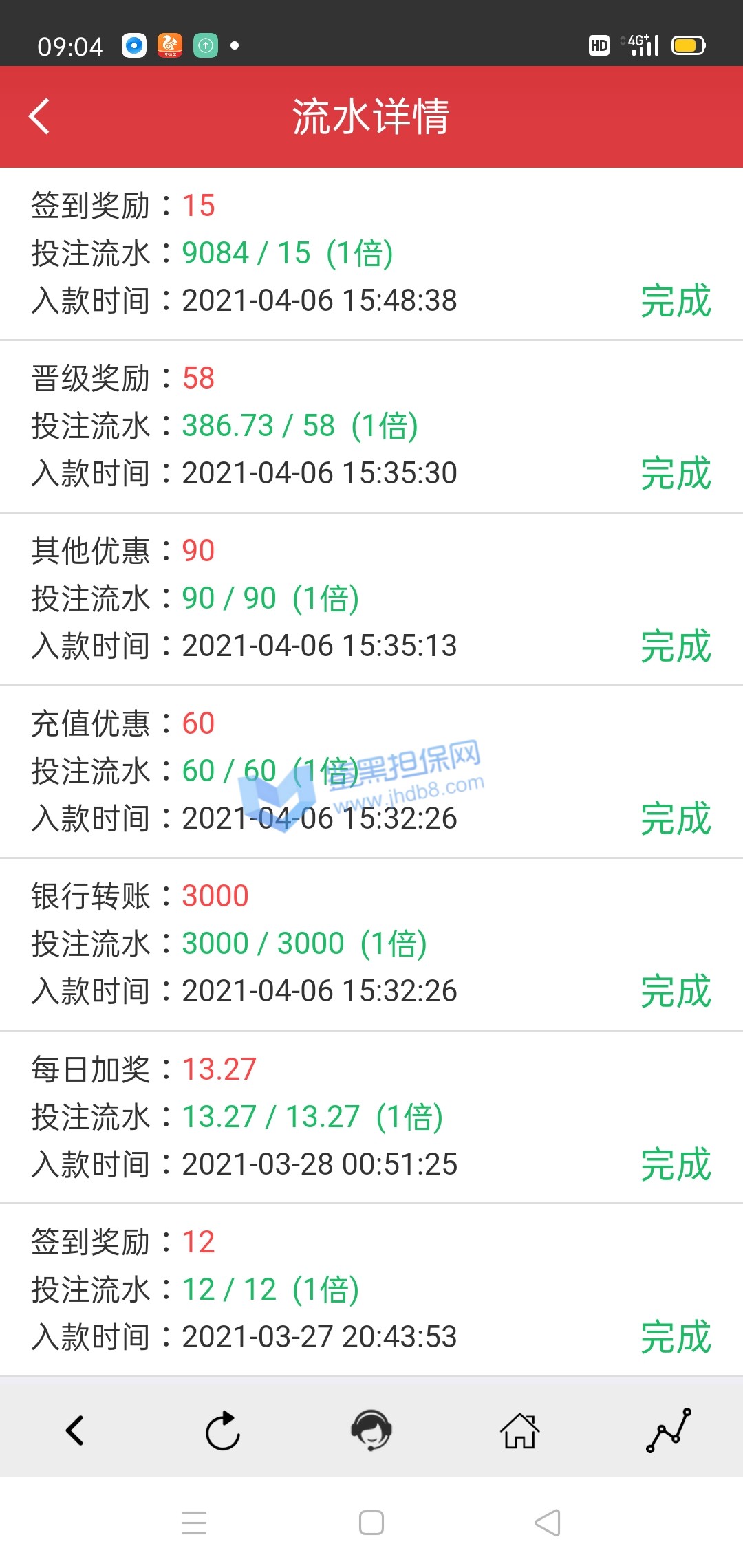
Task: Tap the system home square button
Action: click(371, 1523)
